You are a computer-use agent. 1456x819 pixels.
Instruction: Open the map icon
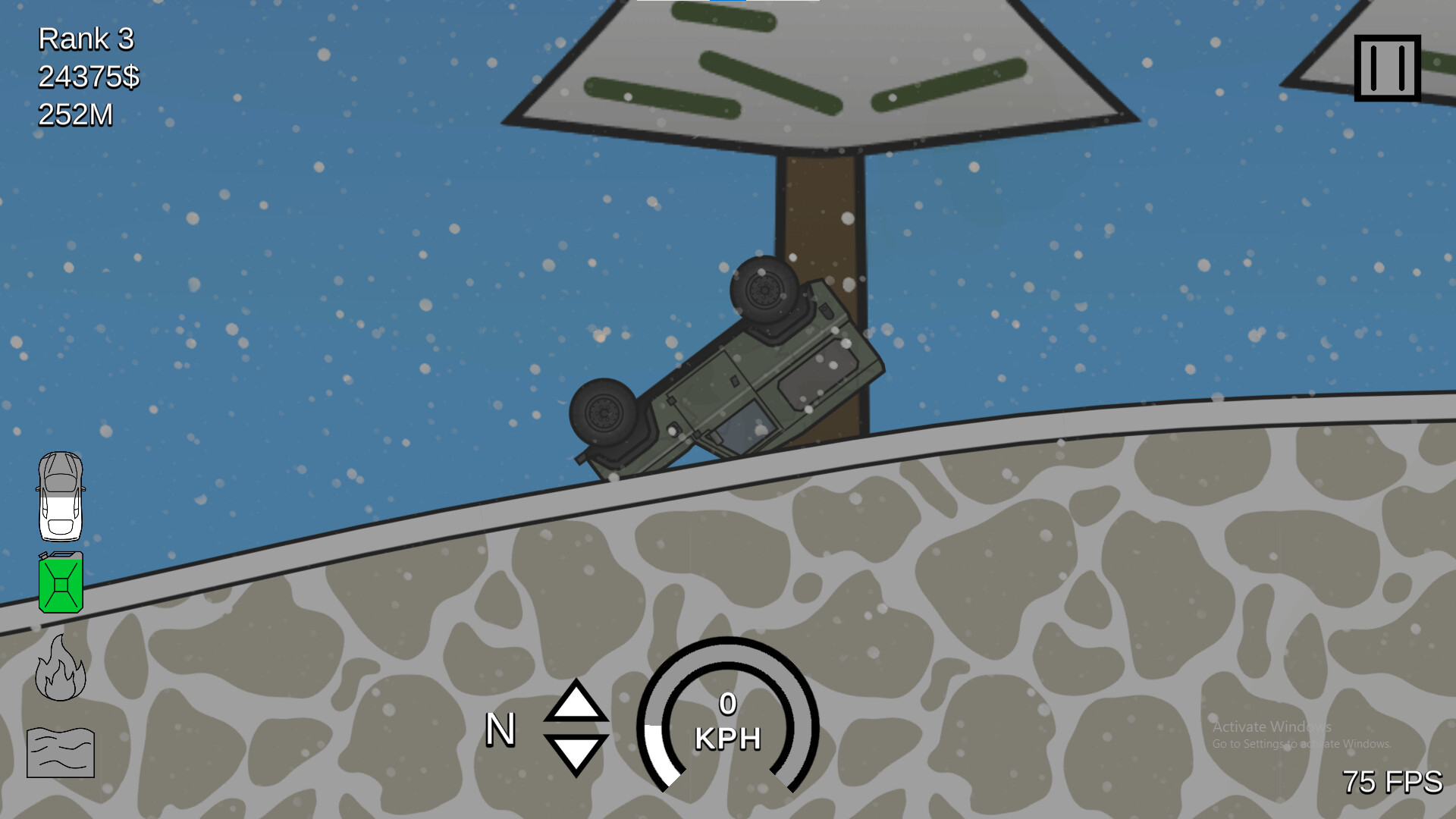(61, 752)
